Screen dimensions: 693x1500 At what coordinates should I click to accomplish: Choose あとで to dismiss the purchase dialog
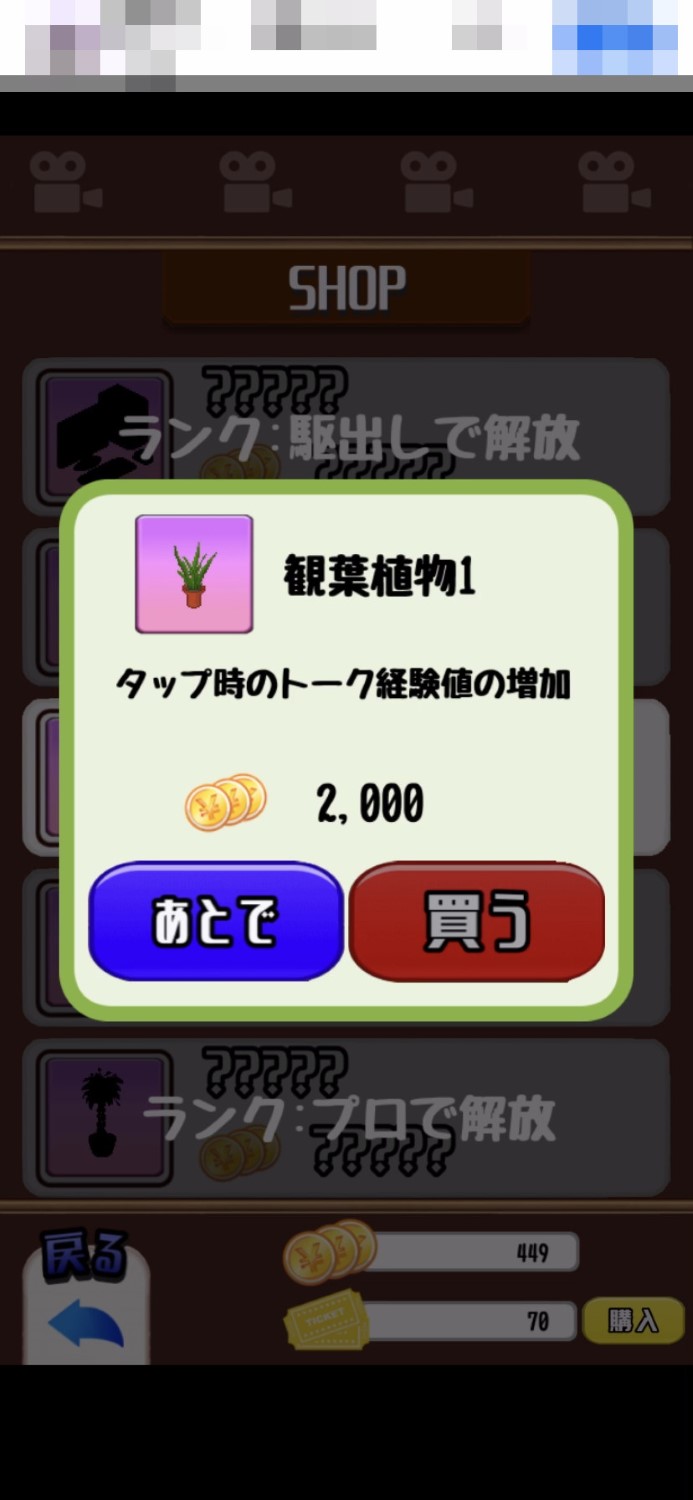pos(216,921)
